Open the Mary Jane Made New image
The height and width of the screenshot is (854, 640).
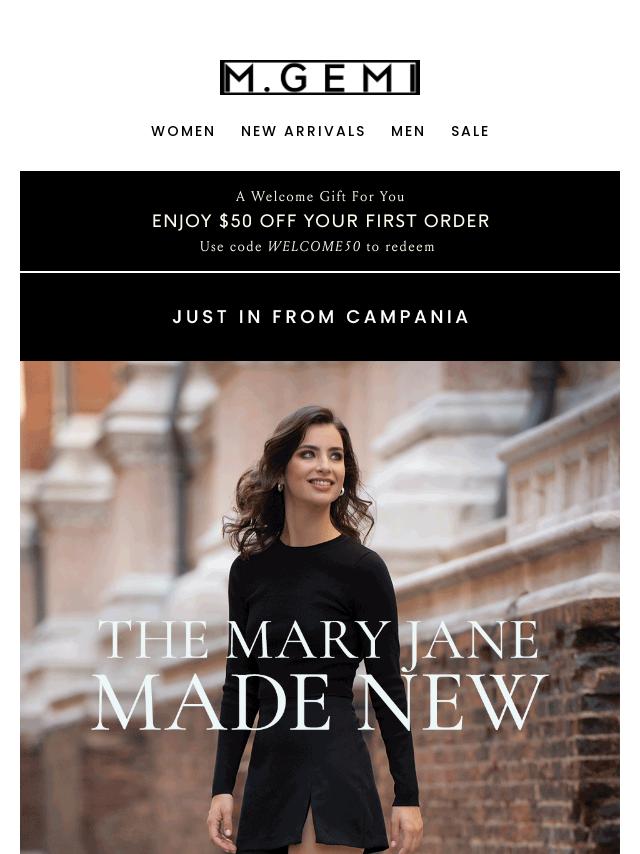pyautogui.click(x=320, y=606)
